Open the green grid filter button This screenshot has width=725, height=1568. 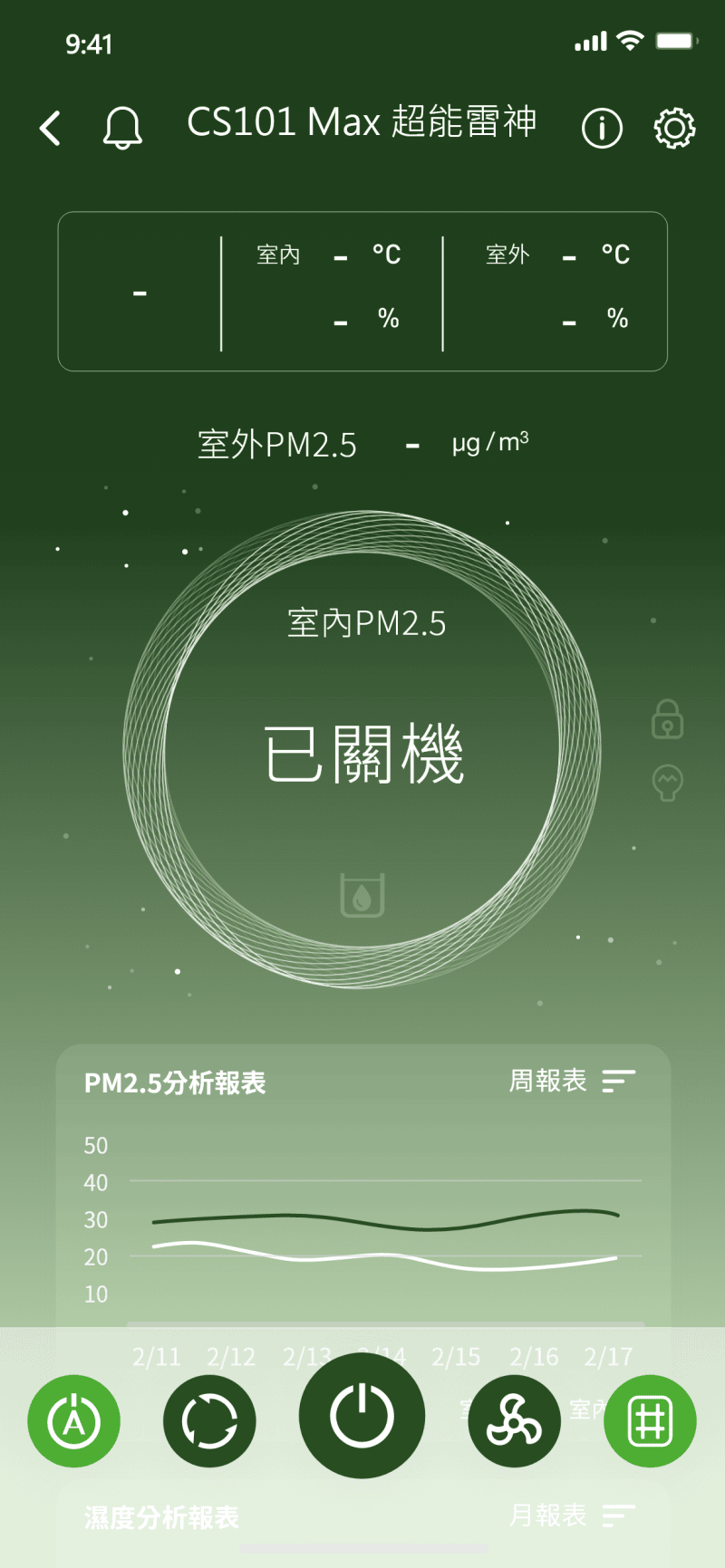pyautogui.click(x=650, y=1421)
